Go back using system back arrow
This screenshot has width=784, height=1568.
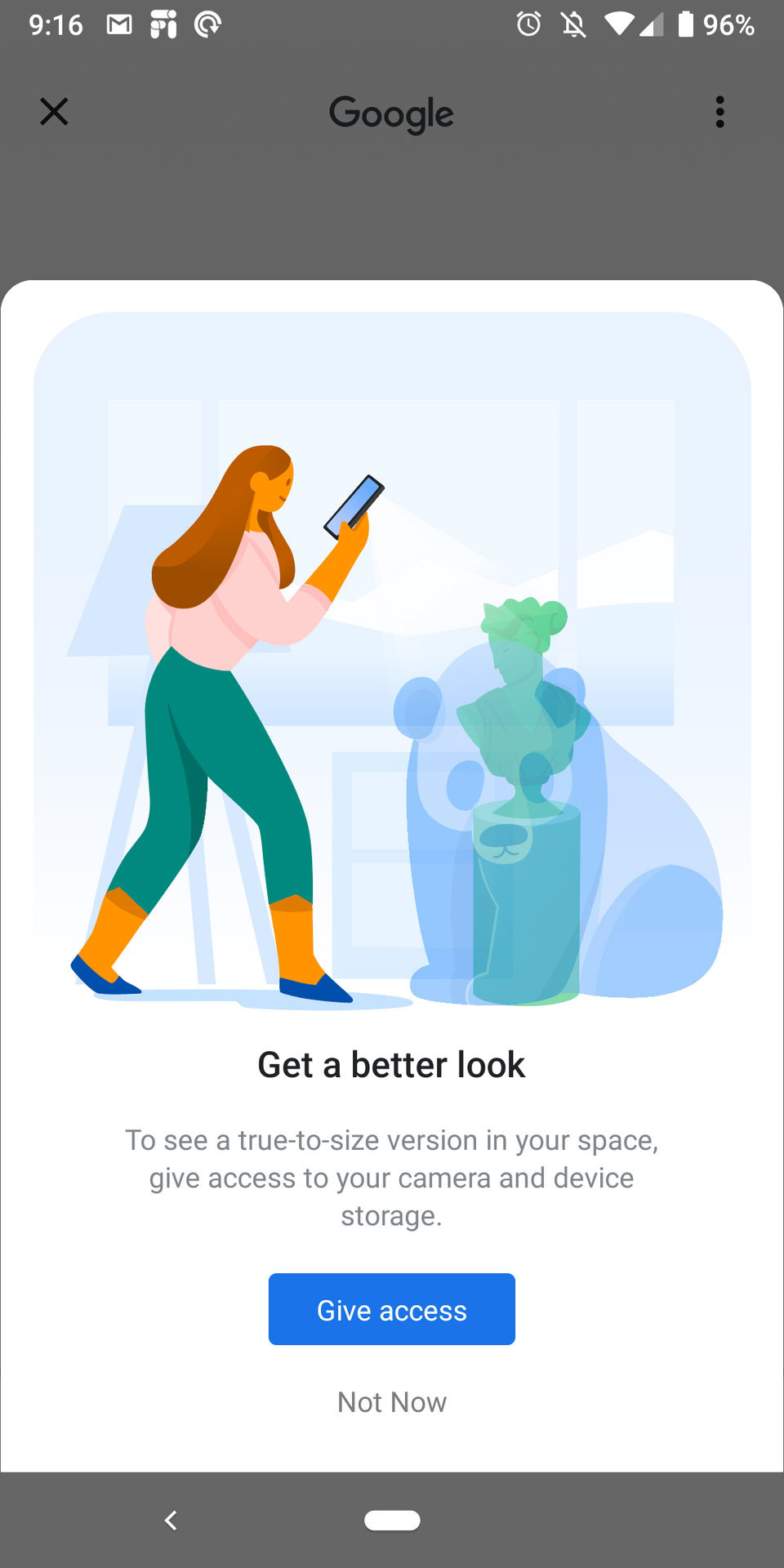click(x=171, y=1520)
